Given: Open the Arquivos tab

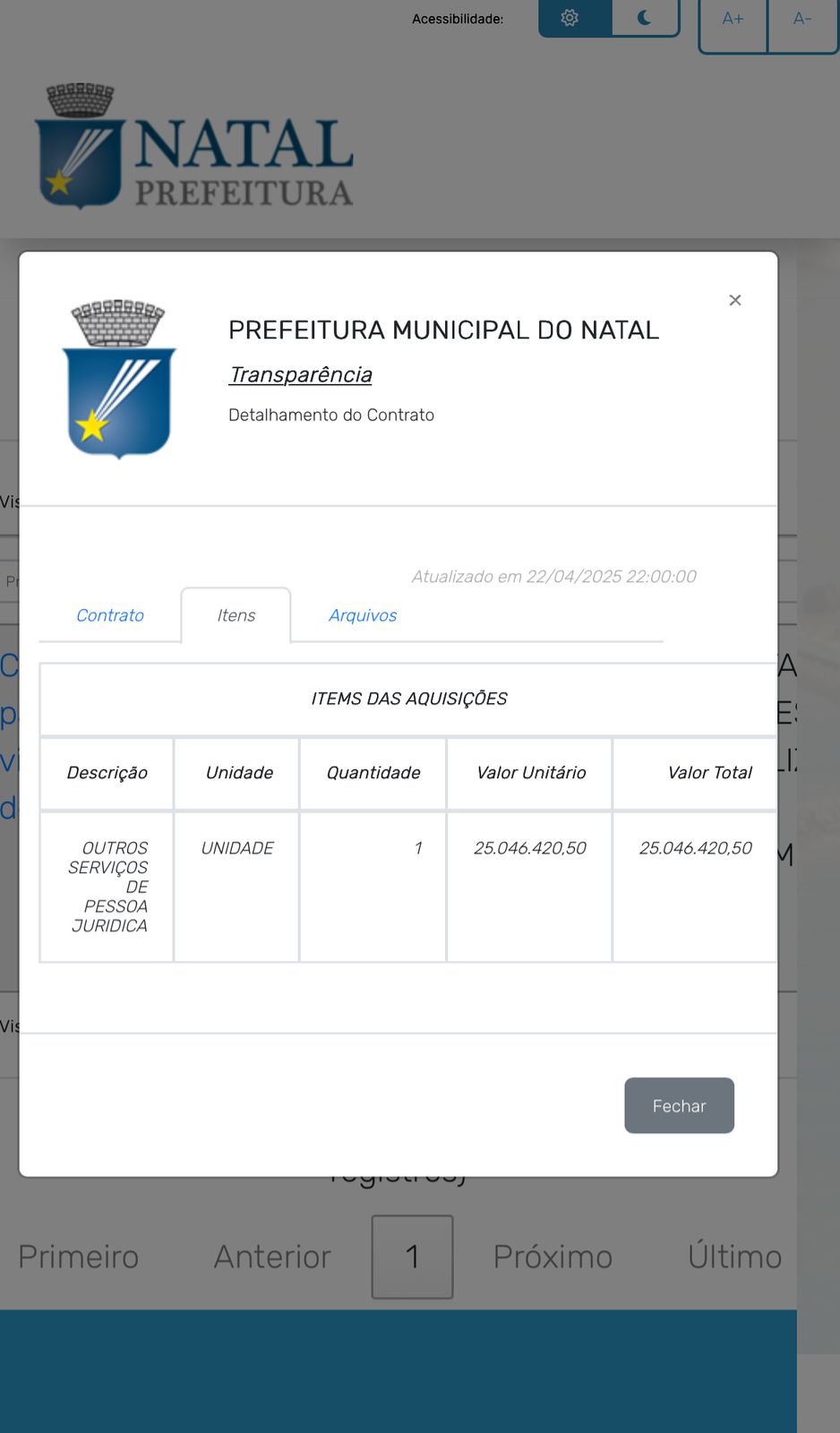Looking at the screenshot, I should pyautogui.click(x=363, y=615).
